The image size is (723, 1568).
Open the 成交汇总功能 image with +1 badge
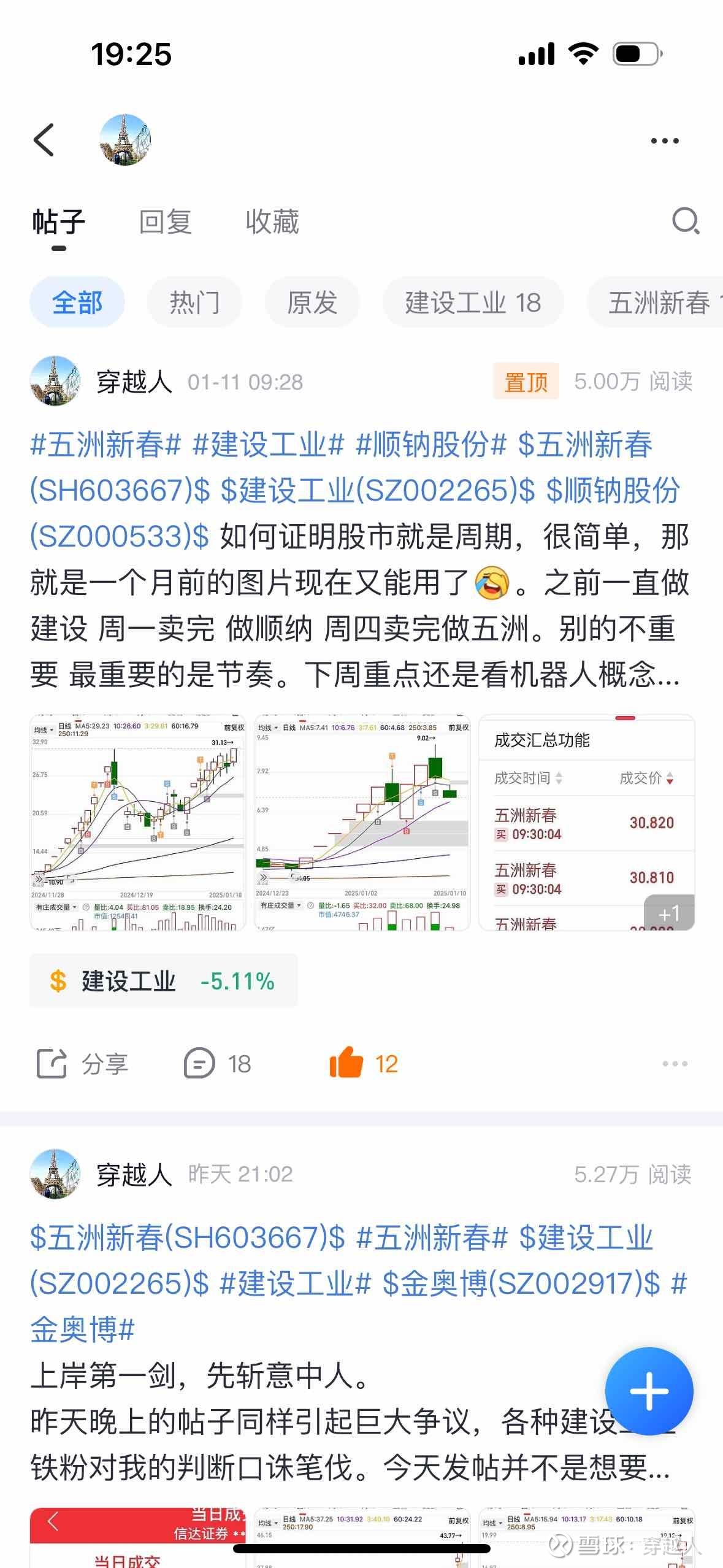[x=587, y=823]
